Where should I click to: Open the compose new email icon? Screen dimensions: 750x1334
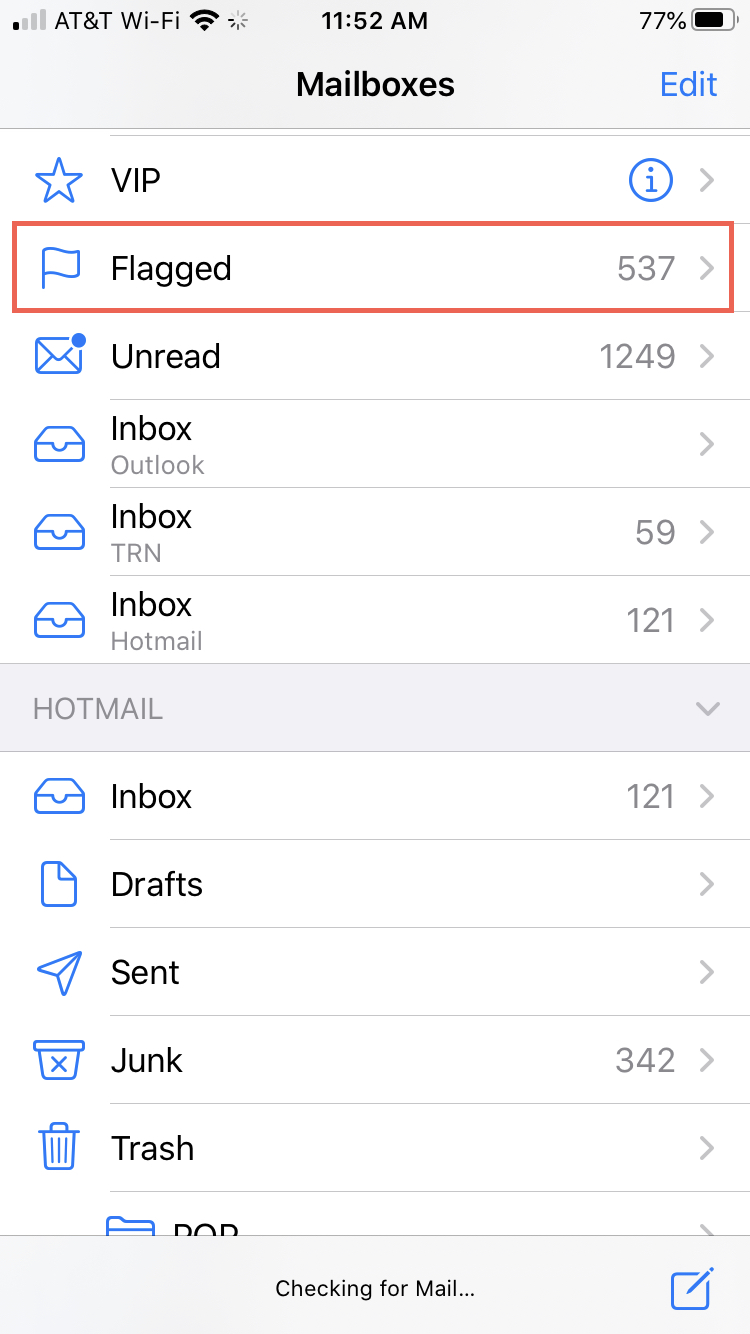[690, 1289]
